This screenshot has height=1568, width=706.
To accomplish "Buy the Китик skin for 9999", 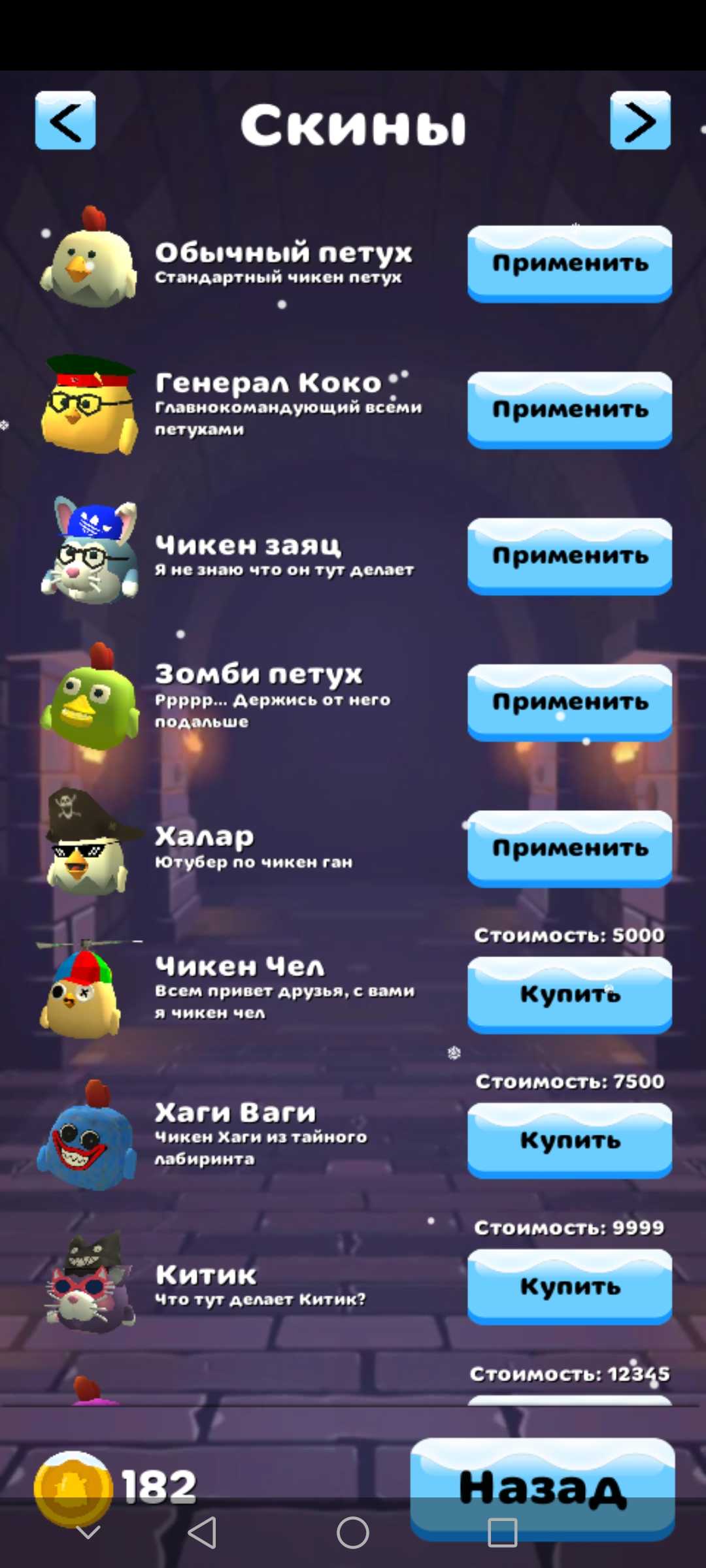I will tap(569, 1287).
